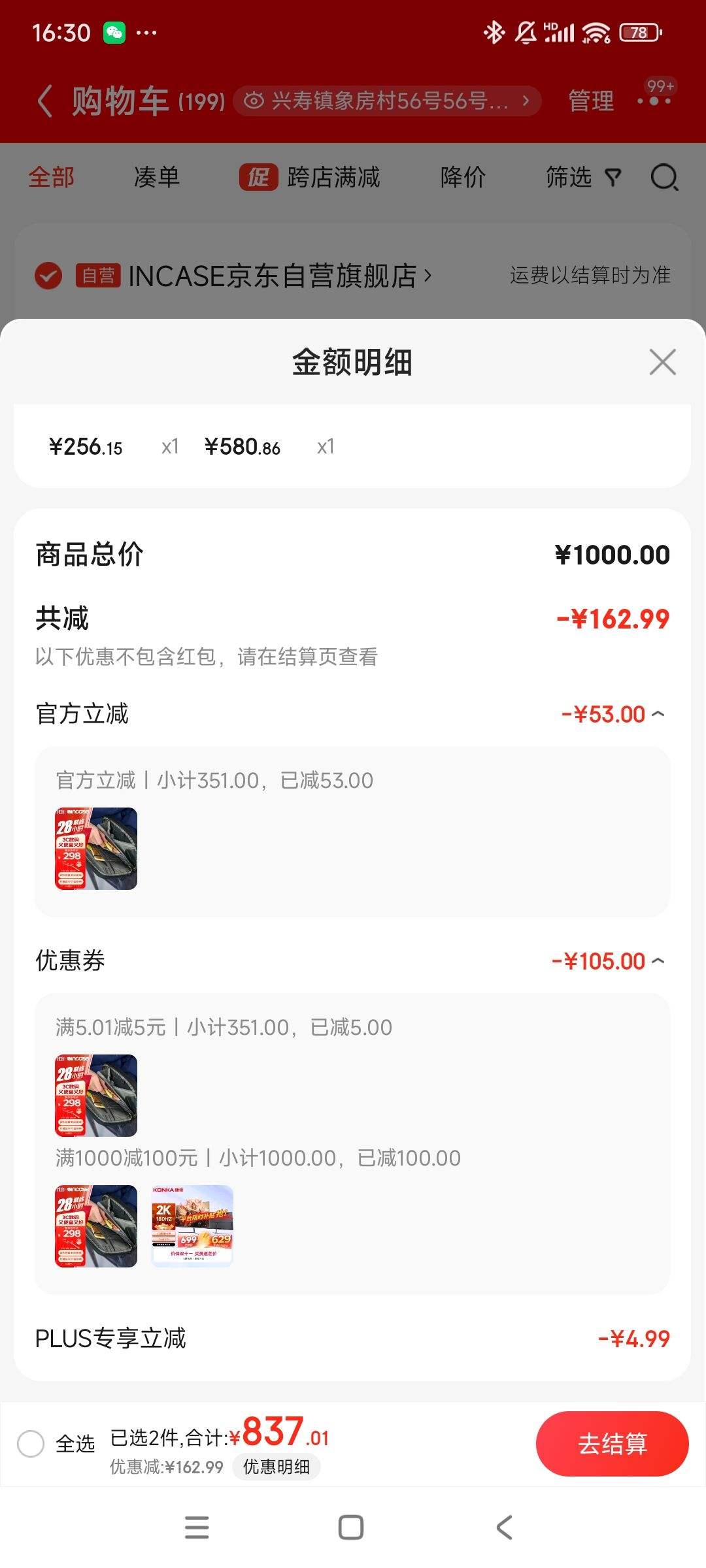Switch to the 凑单 tab
Viewport: 706px width, 1568px height.
[157, 178]
